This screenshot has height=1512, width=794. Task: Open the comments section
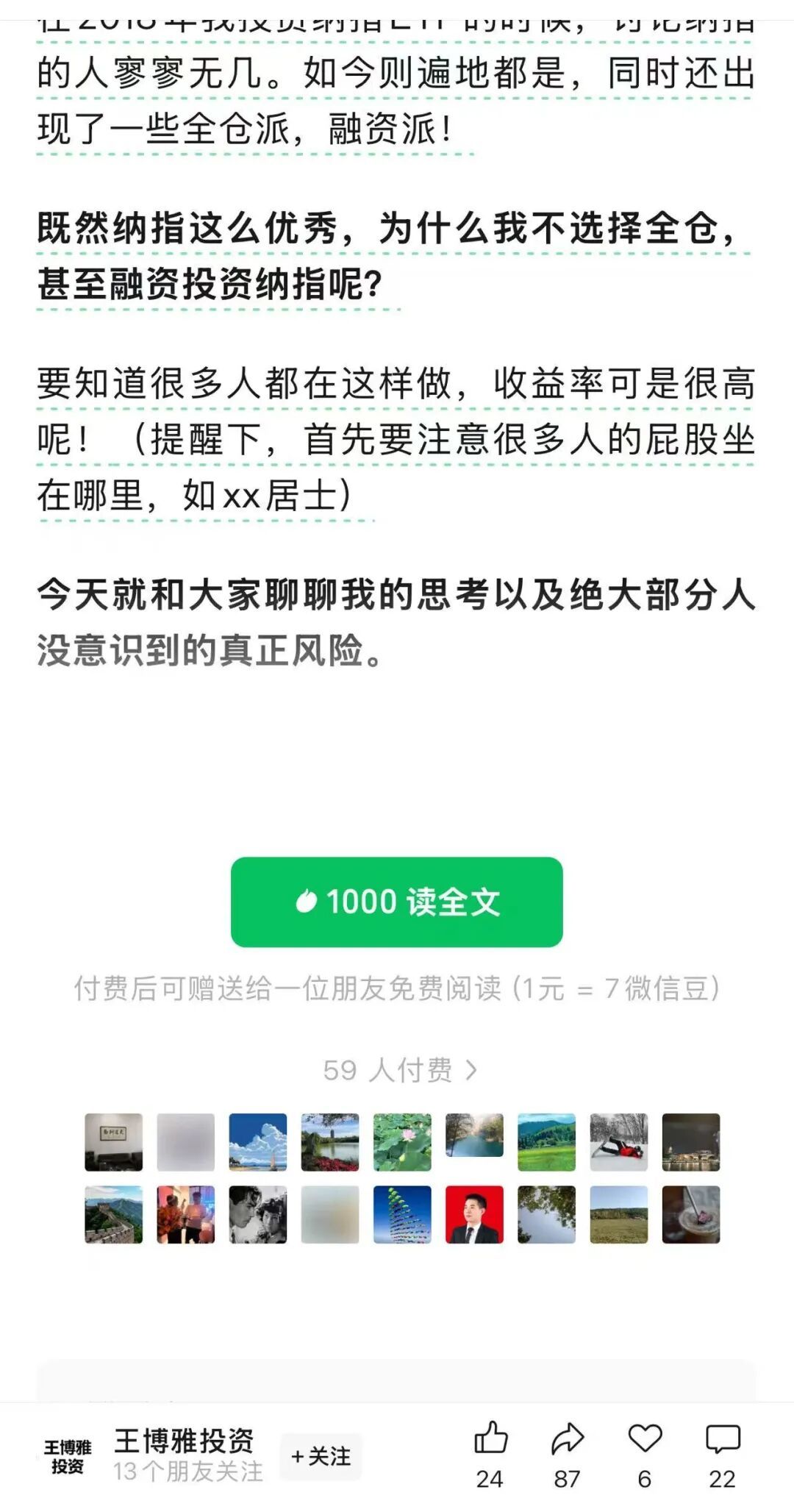[x=722, y=1439]
